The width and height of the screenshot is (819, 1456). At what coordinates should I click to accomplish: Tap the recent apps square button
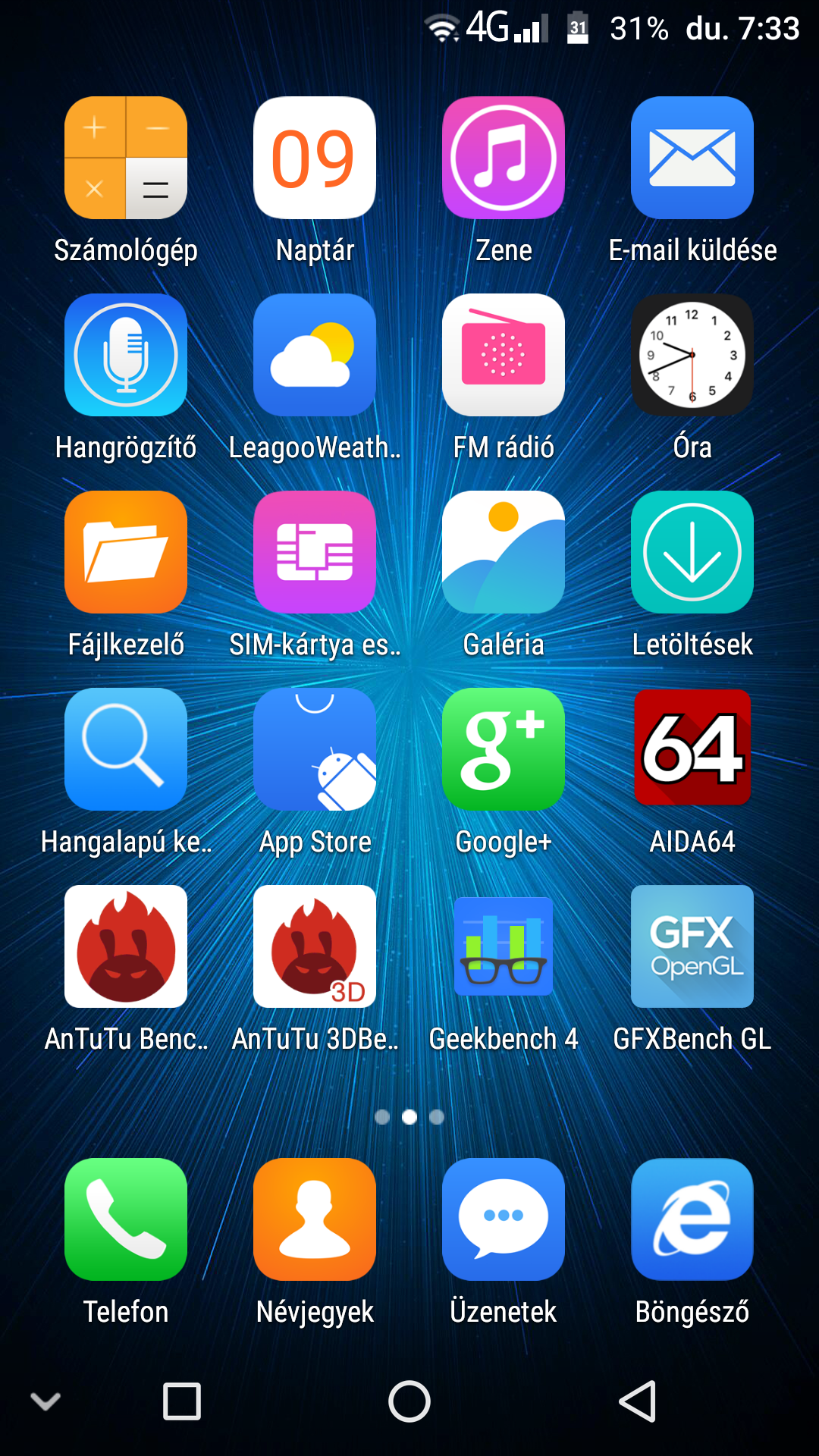(x=182, y=1401)
